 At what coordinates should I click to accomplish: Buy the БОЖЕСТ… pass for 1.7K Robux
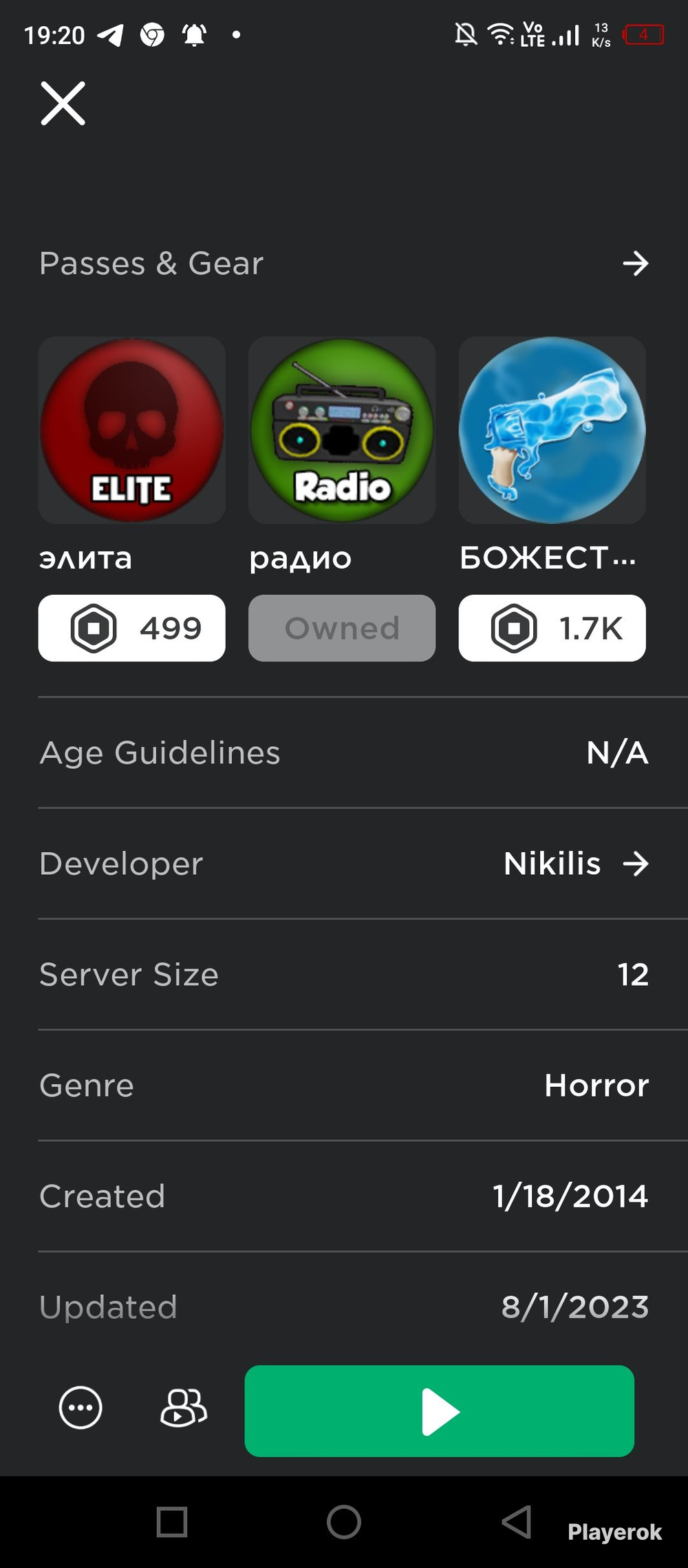pyautogui.click(x=552, y=628)
